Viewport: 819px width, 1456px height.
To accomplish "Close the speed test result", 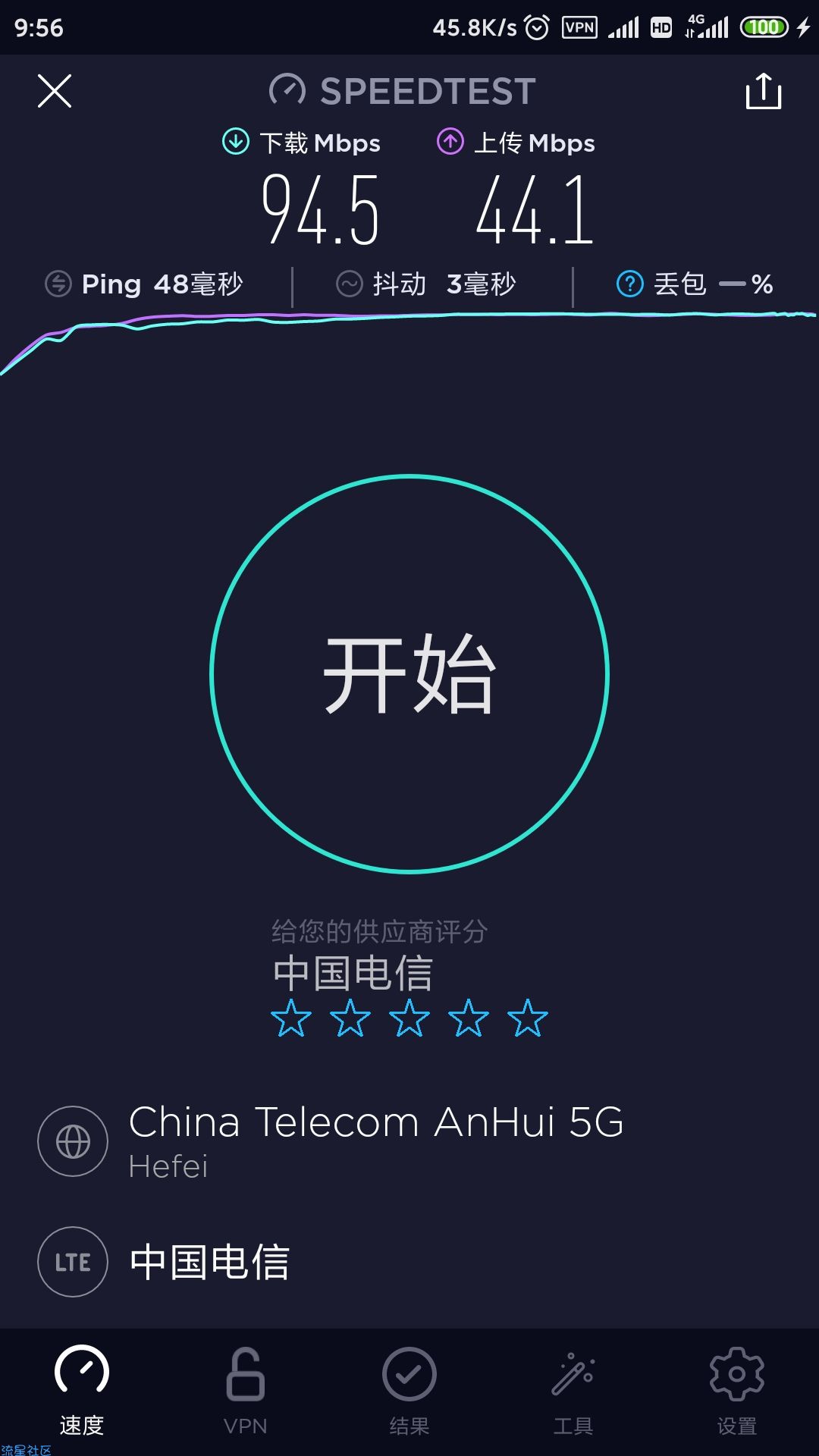I will click(x=55, y=91).
